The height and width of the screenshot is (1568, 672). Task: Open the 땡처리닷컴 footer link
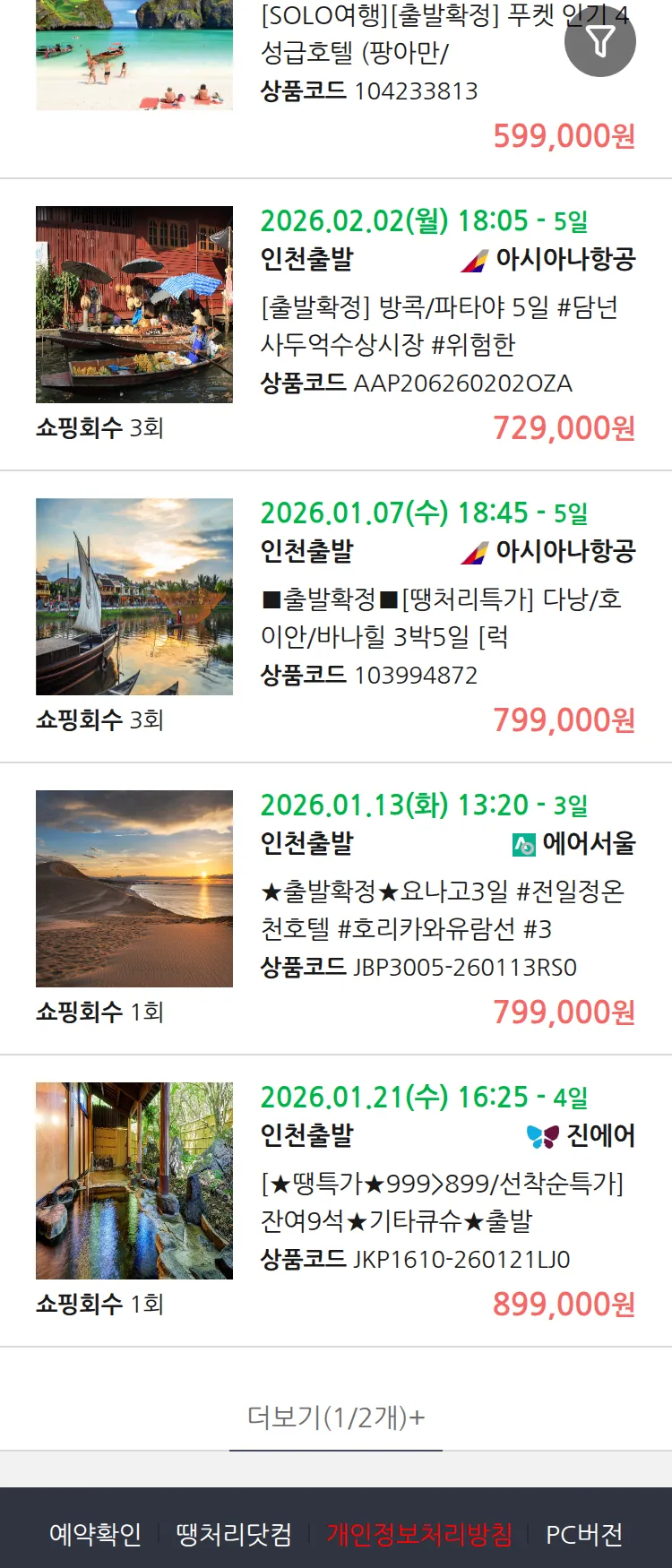(x=234, y=1534)
